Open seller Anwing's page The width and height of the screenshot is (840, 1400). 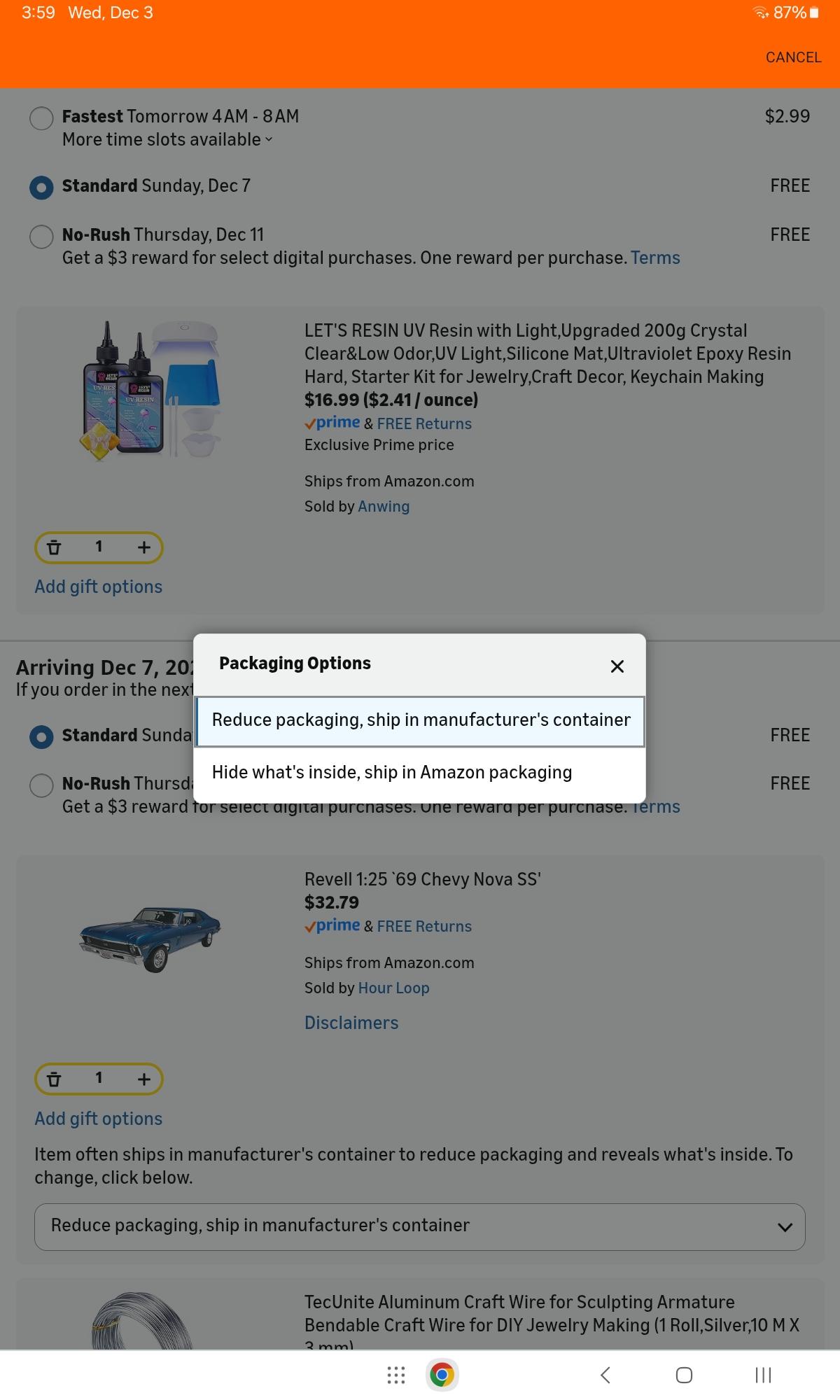click(383, 507)
